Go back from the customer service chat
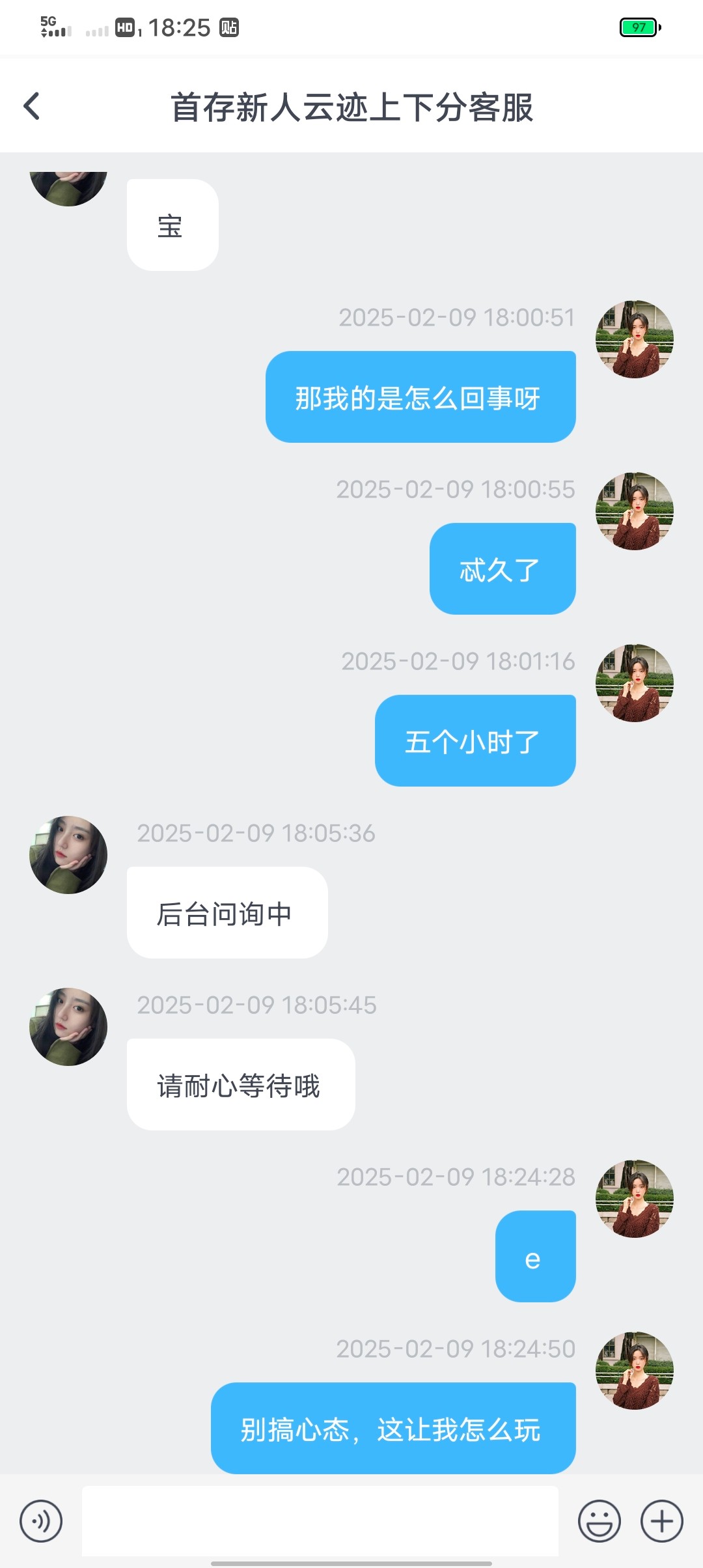The image size is (703, 1568). click(32, 106)
